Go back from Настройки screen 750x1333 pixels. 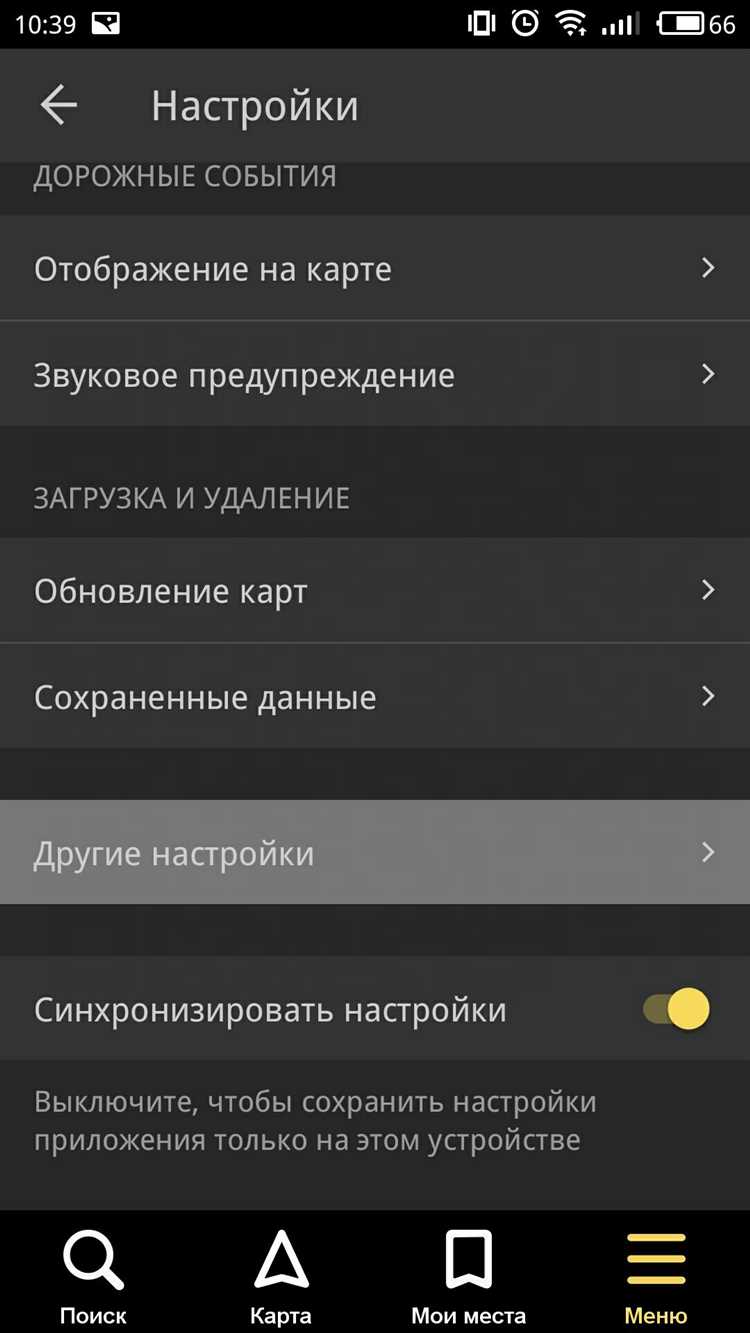click(x=58, y=105)
